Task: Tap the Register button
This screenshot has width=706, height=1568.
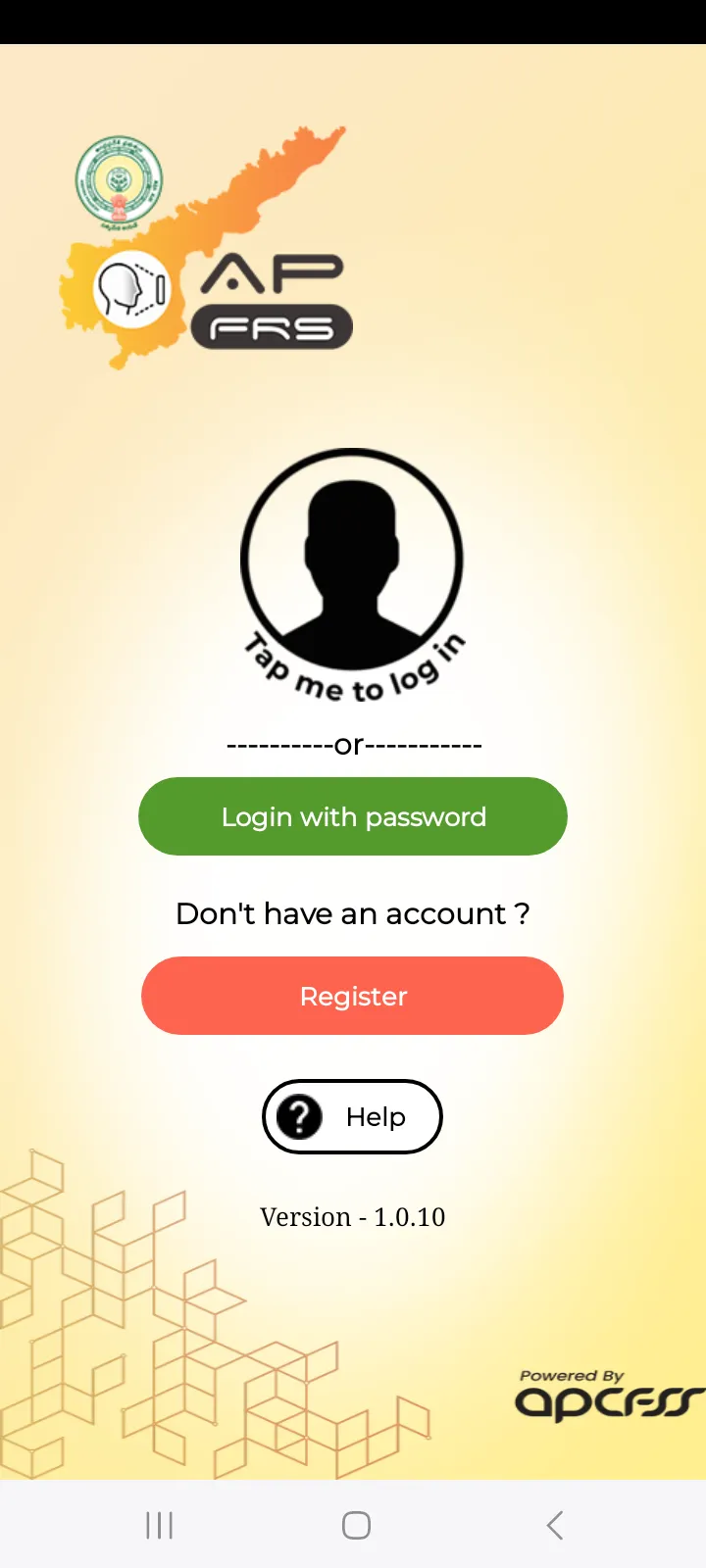Action: pyautogui.click(x=353, y=996)
